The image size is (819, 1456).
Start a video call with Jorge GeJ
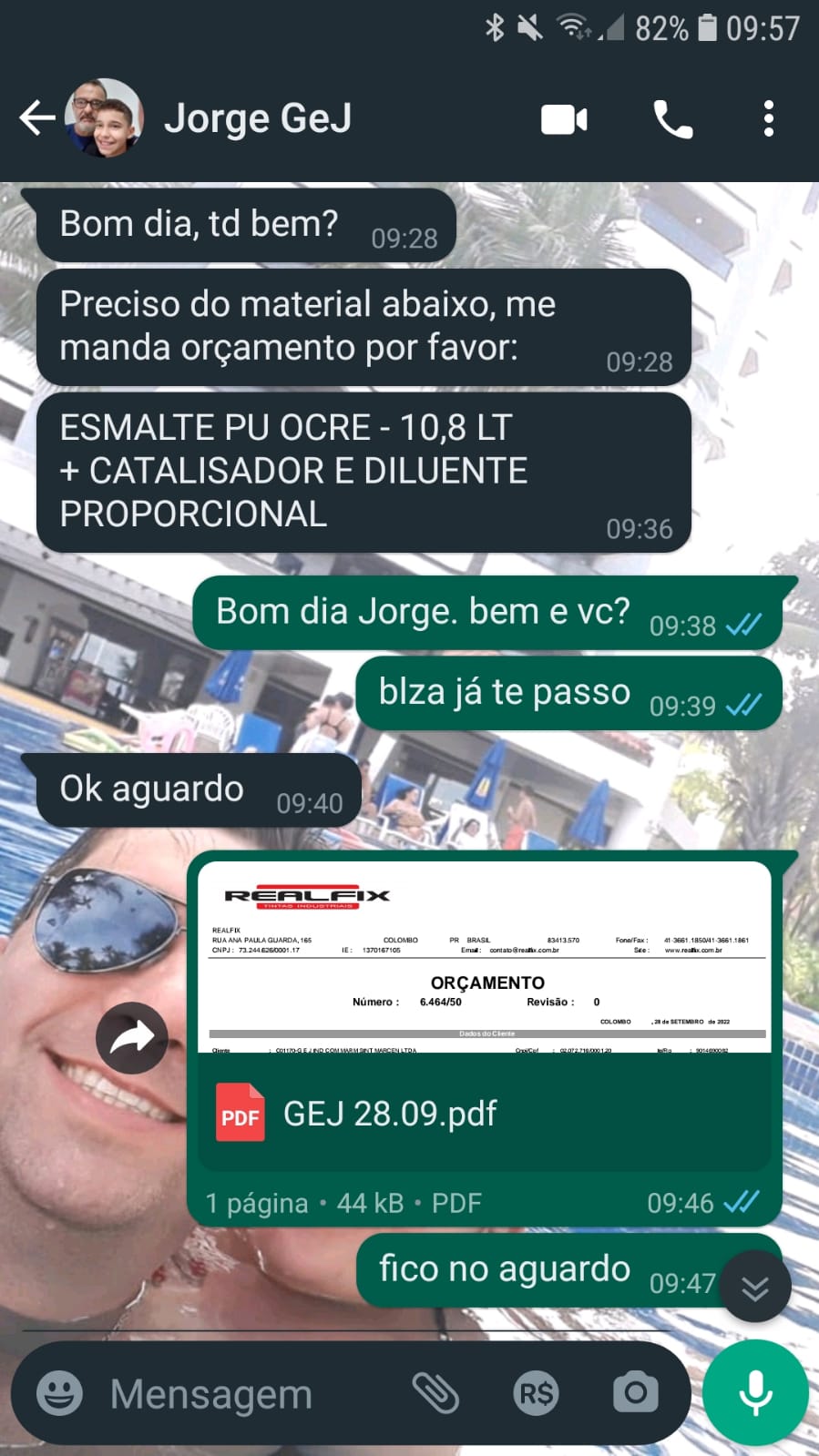point(564,119)
